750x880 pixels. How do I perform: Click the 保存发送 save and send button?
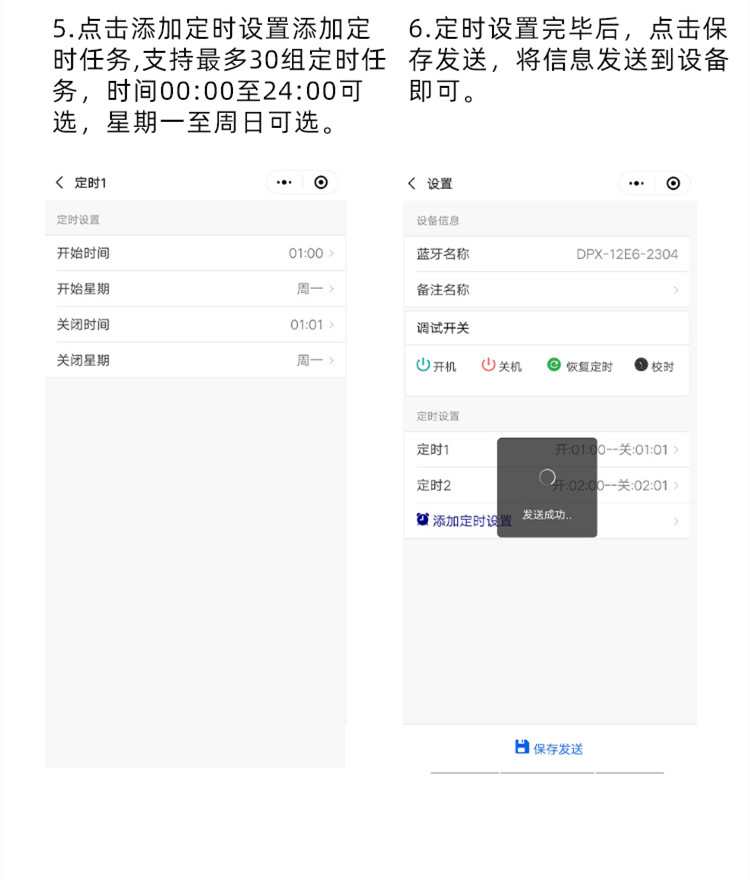coord(548,747)
